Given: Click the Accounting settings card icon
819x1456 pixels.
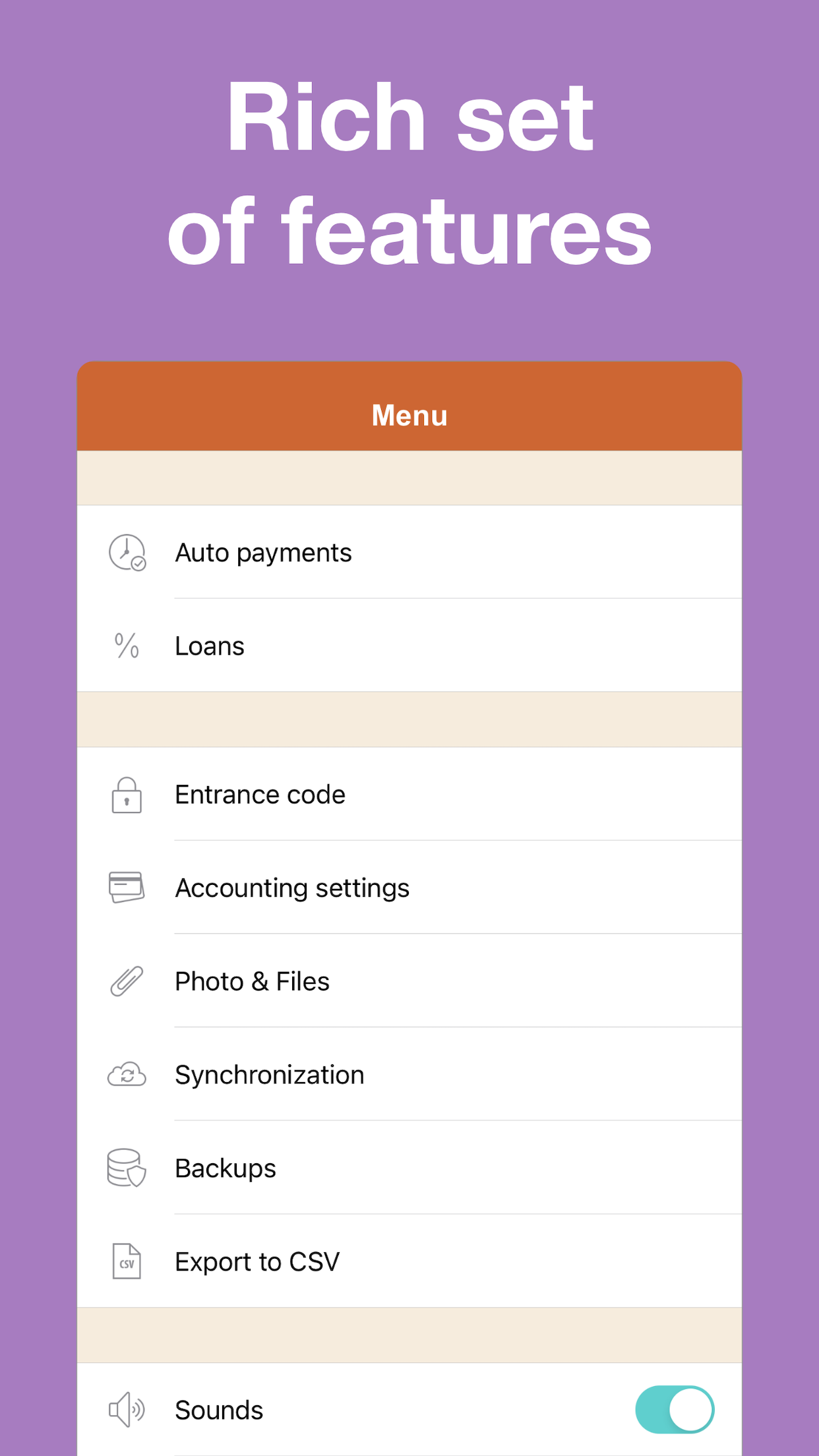Looking at the screenshot, I should click(x=125, y=887).
